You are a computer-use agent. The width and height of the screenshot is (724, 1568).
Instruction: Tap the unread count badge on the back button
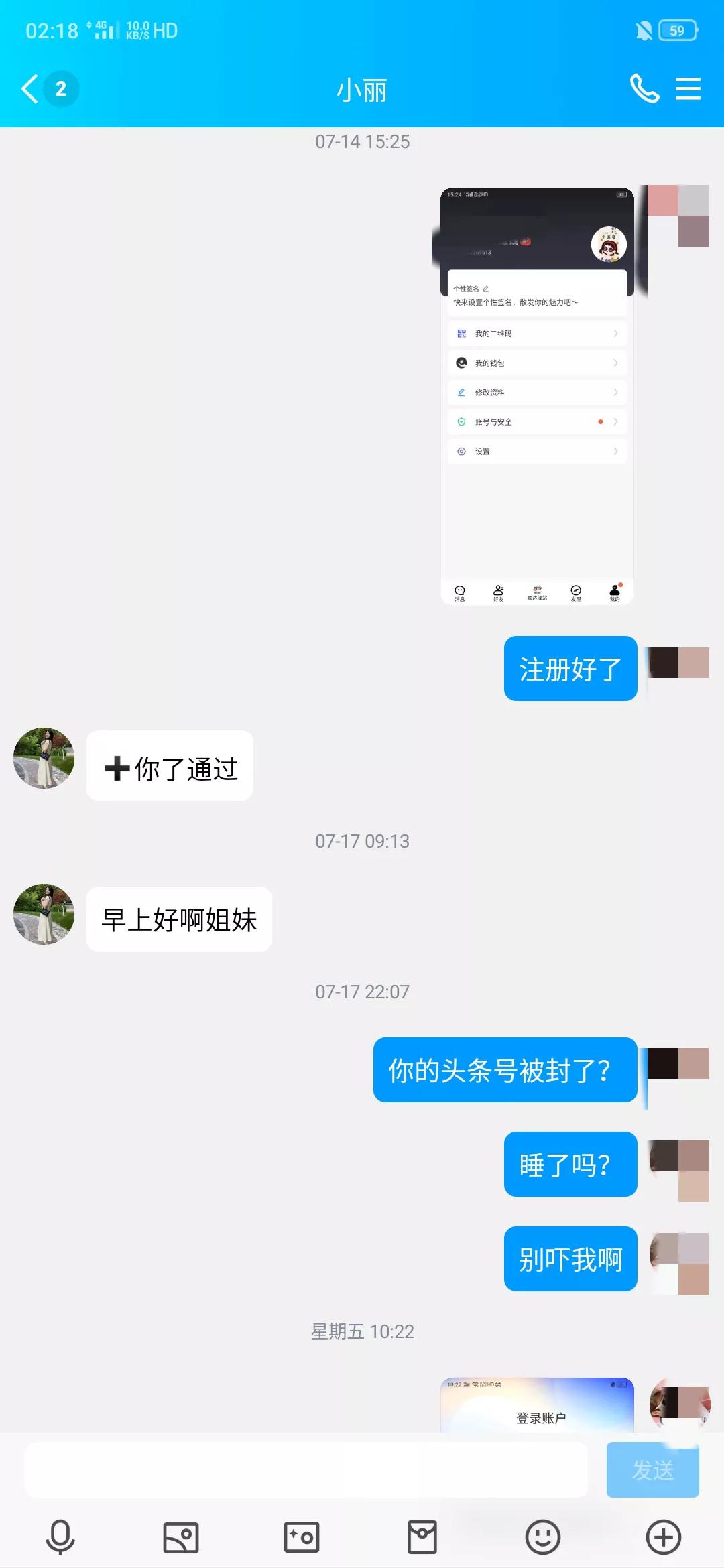[x=60, y=88]
